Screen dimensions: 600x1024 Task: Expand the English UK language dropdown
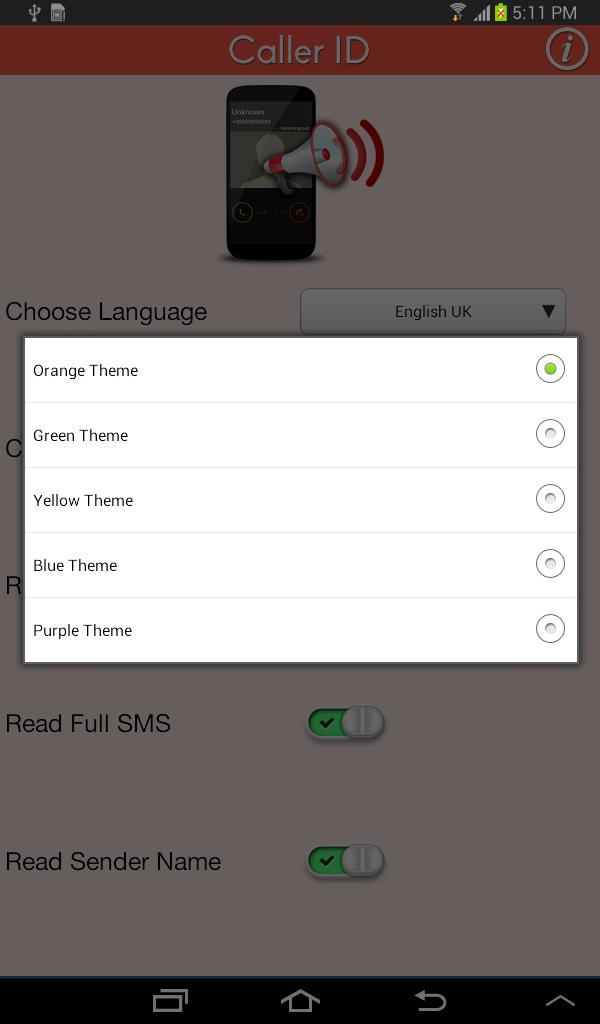[433, 312]
